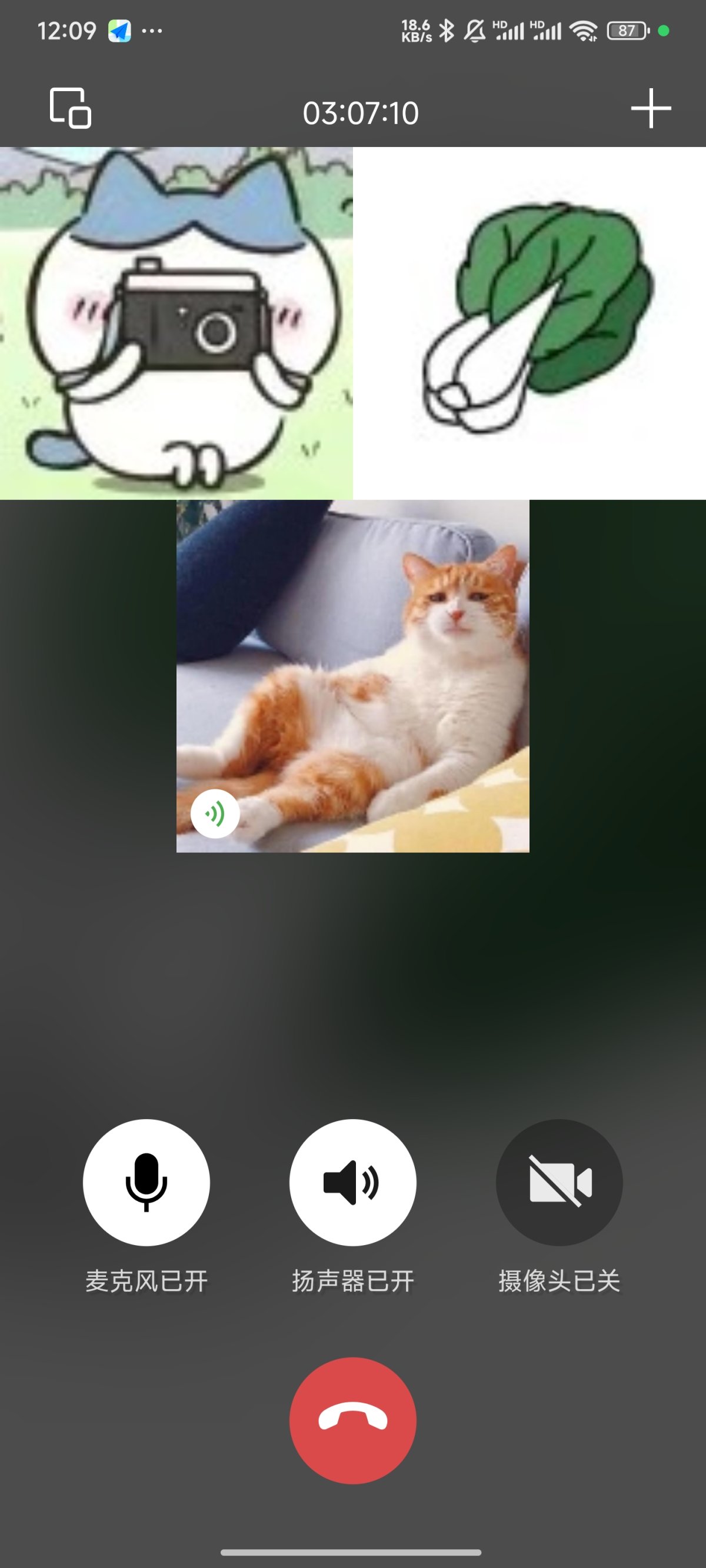
Task: Add a participant with the plus icon
Action: click(651, 108)
